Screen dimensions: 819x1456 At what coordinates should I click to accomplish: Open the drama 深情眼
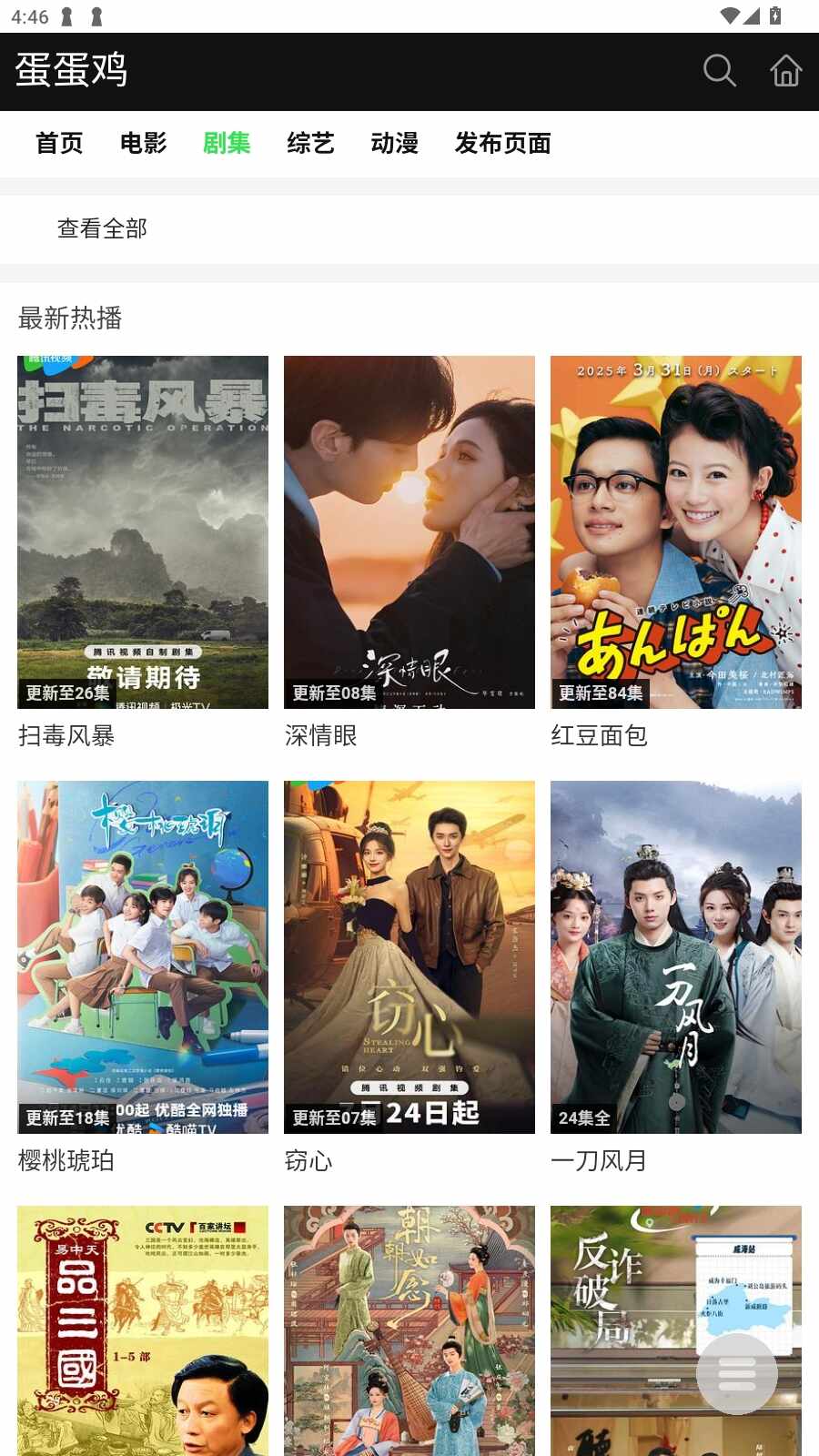pyautogui.click(x=409, y=532)
